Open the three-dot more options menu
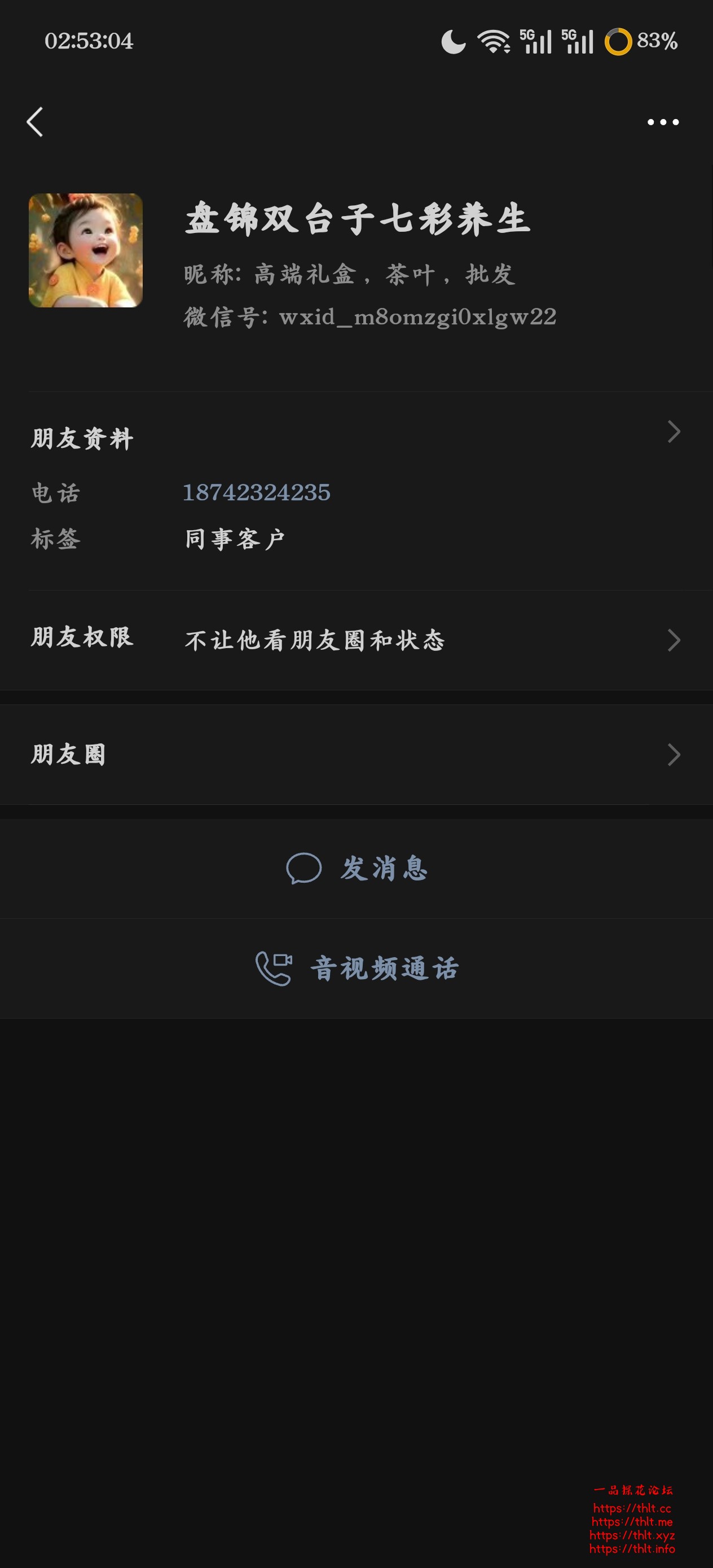 (x=662, y=121)
